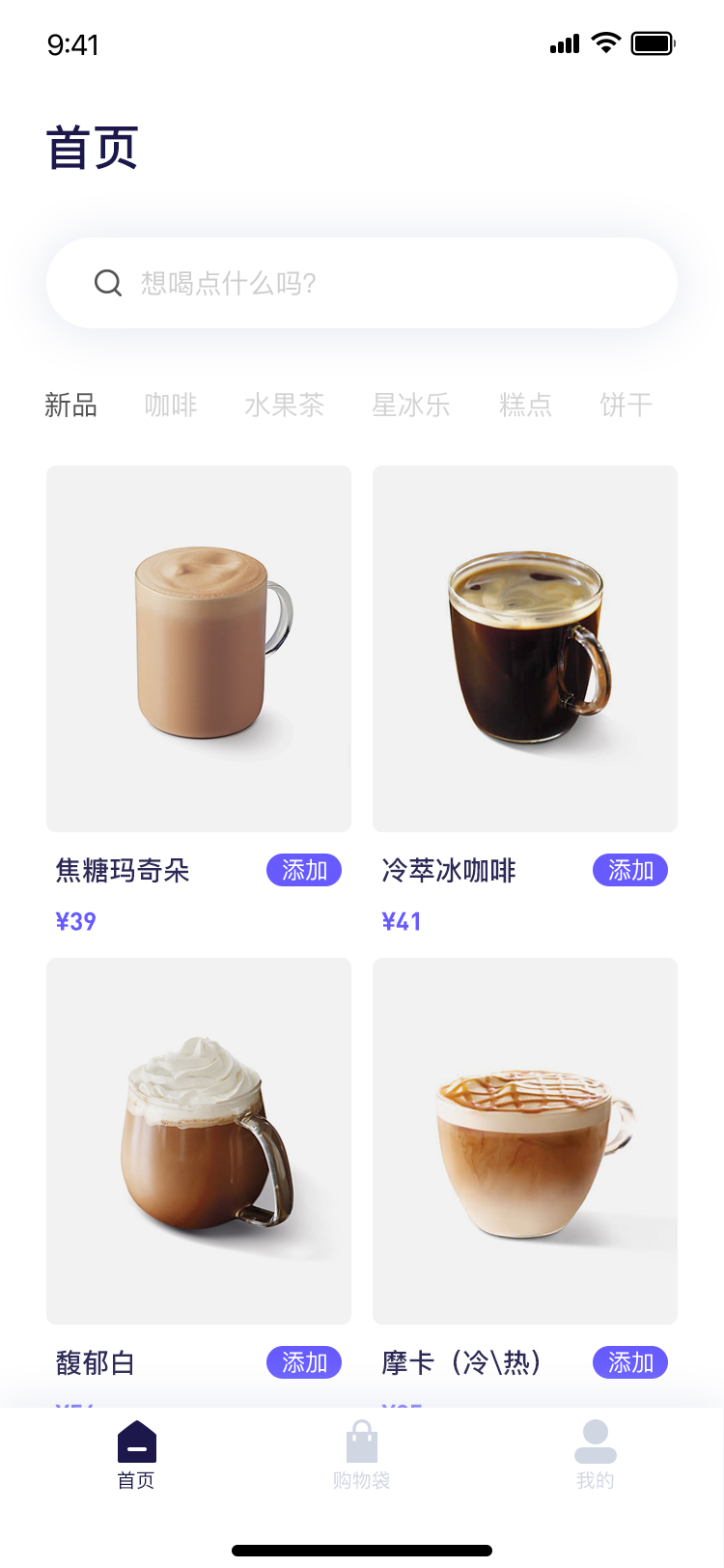This screenshot has height=1568, width=724.
Task: Switch to the 咖啡 category tab
Action: click(171, 405)
